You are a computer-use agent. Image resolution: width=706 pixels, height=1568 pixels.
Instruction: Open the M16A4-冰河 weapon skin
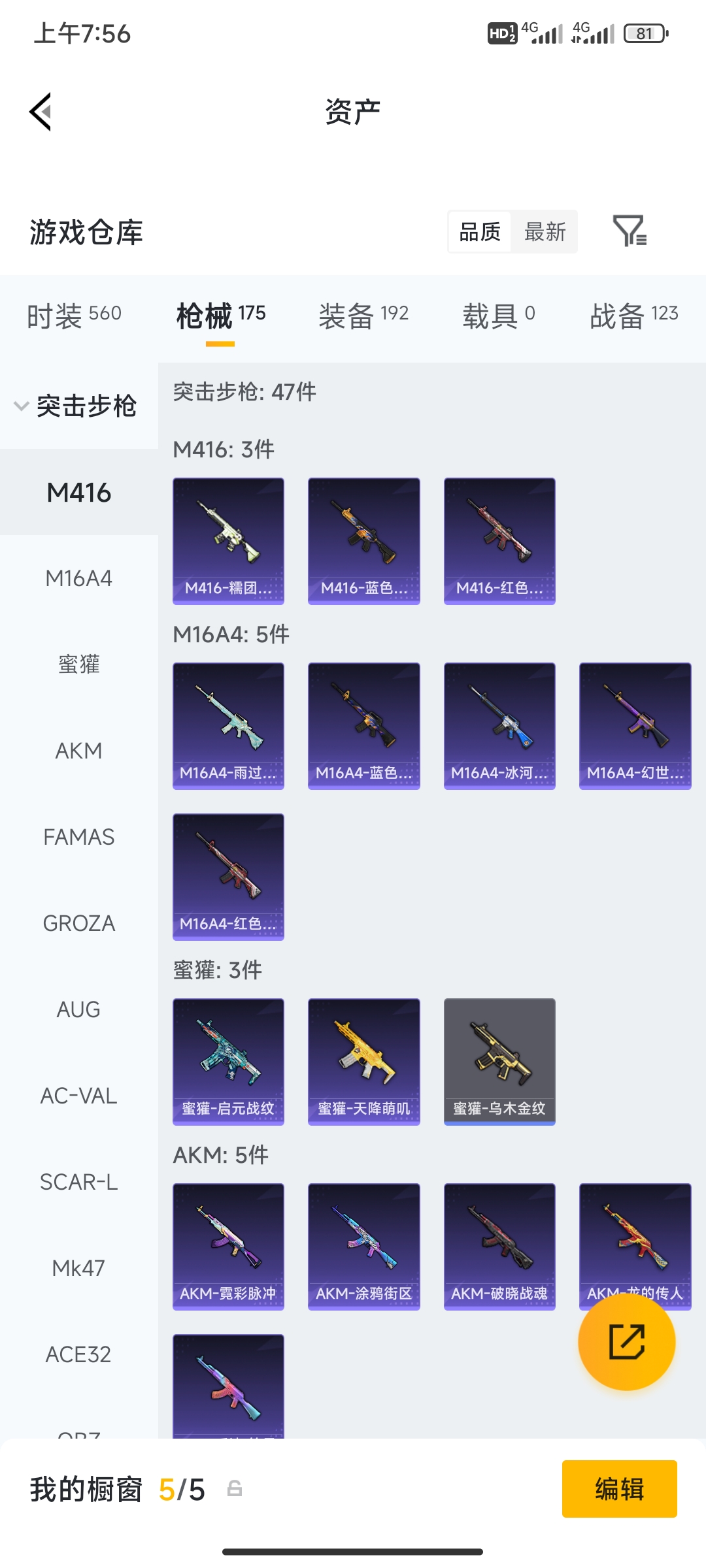(499, 726)
